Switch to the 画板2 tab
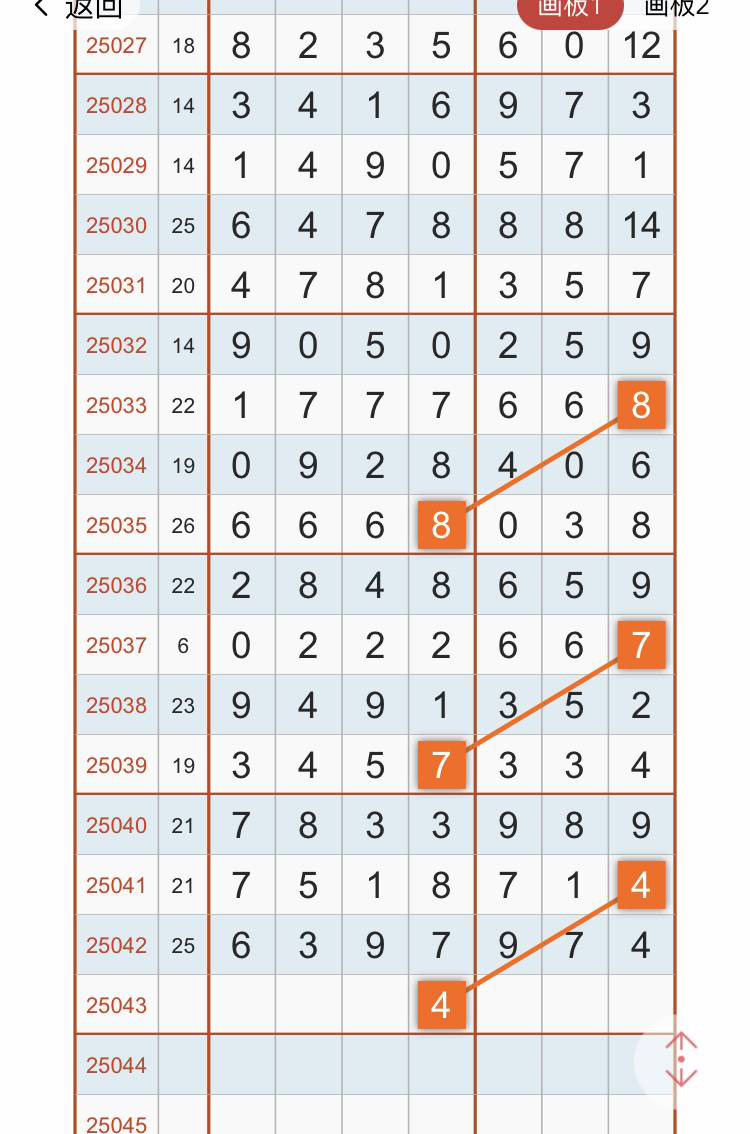This screenshot has height=1134, width=750. [x=676, y=9]
